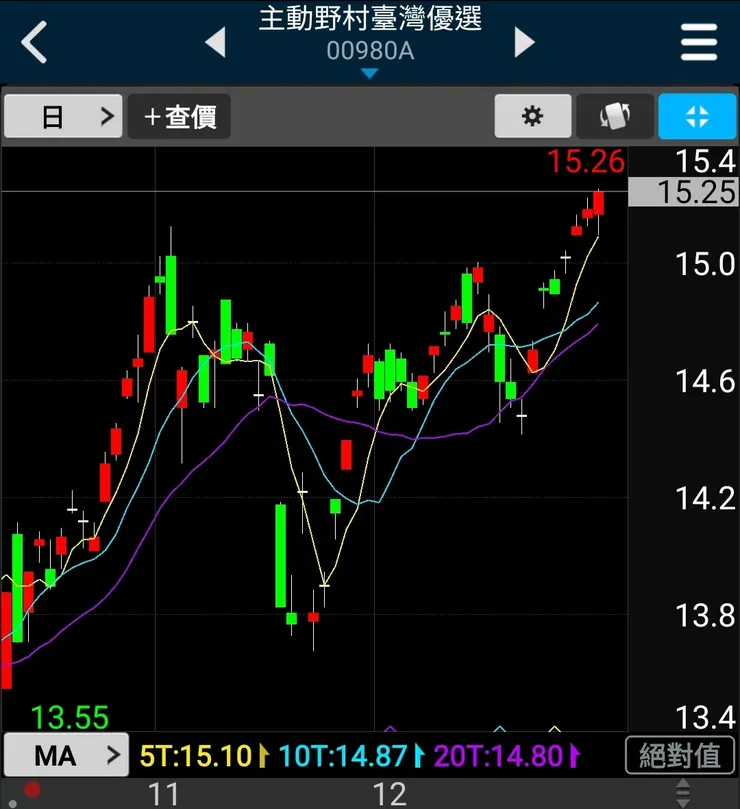Switch to the next stock
740x809 pixels.
[x=525, y=42]
